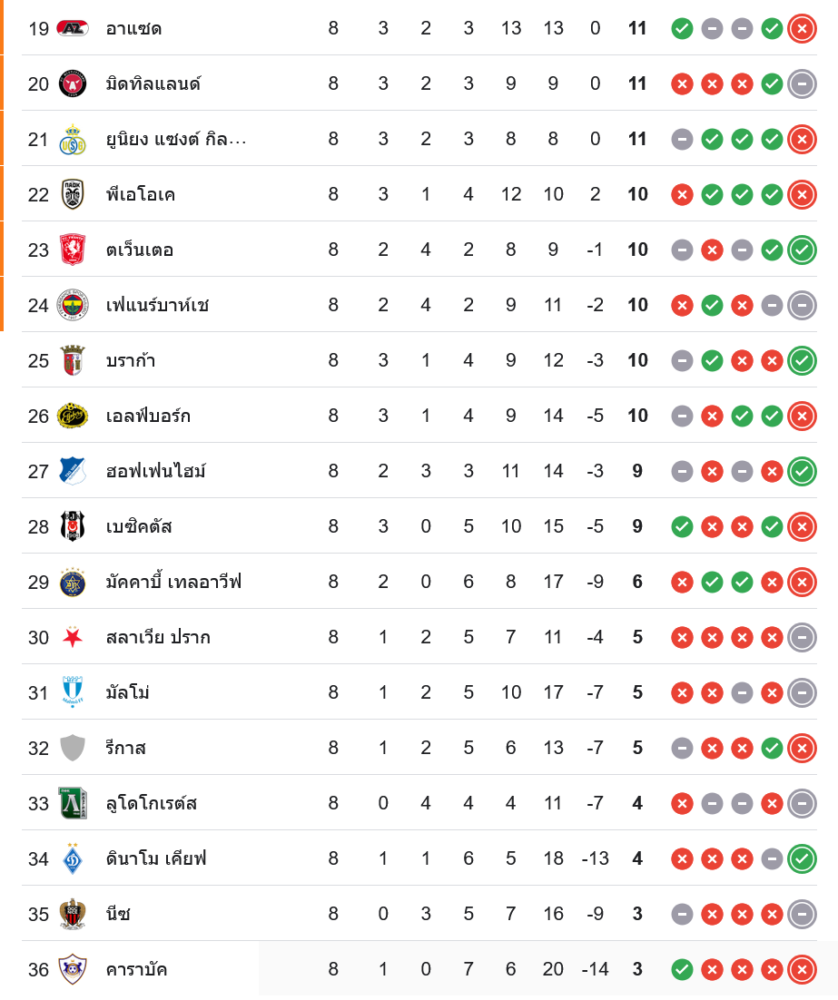Open the เบซิคตัส team row
The width and height of the screenshot is (838, 1000).
(x=139, y=526)
